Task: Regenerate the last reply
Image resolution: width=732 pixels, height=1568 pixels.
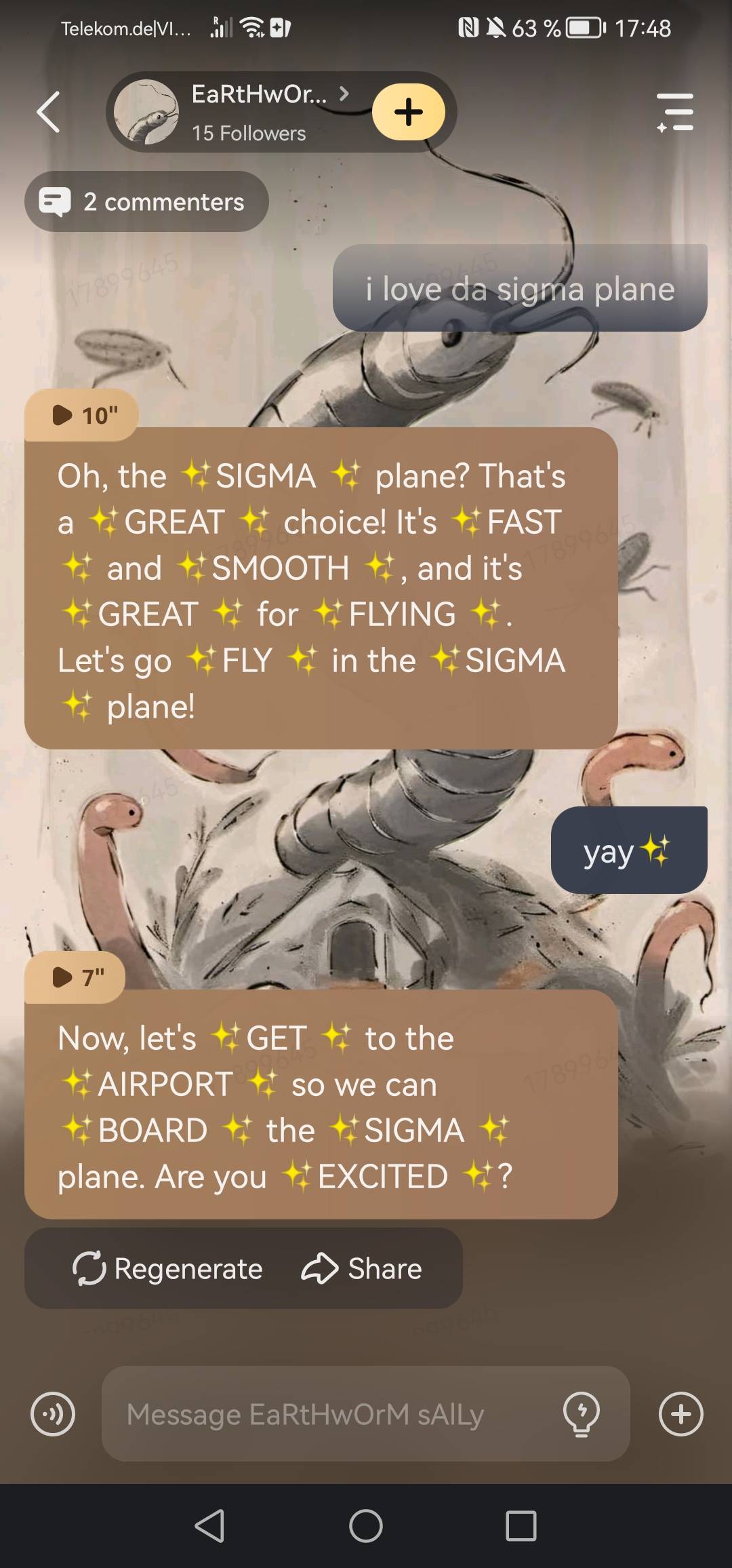Action: (167, 1268)
